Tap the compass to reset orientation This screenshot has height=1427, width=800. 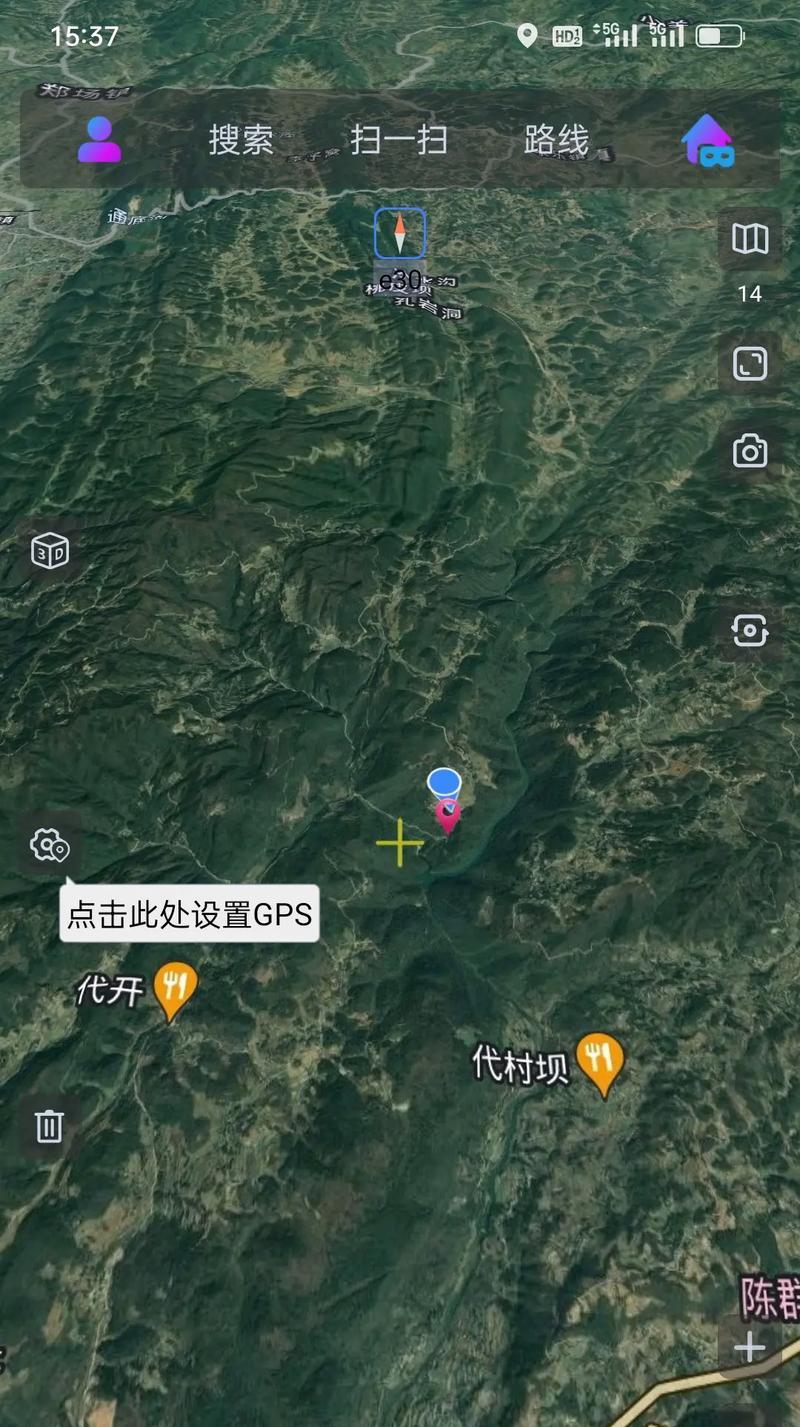pyautogui.click(x=400, y=233)
